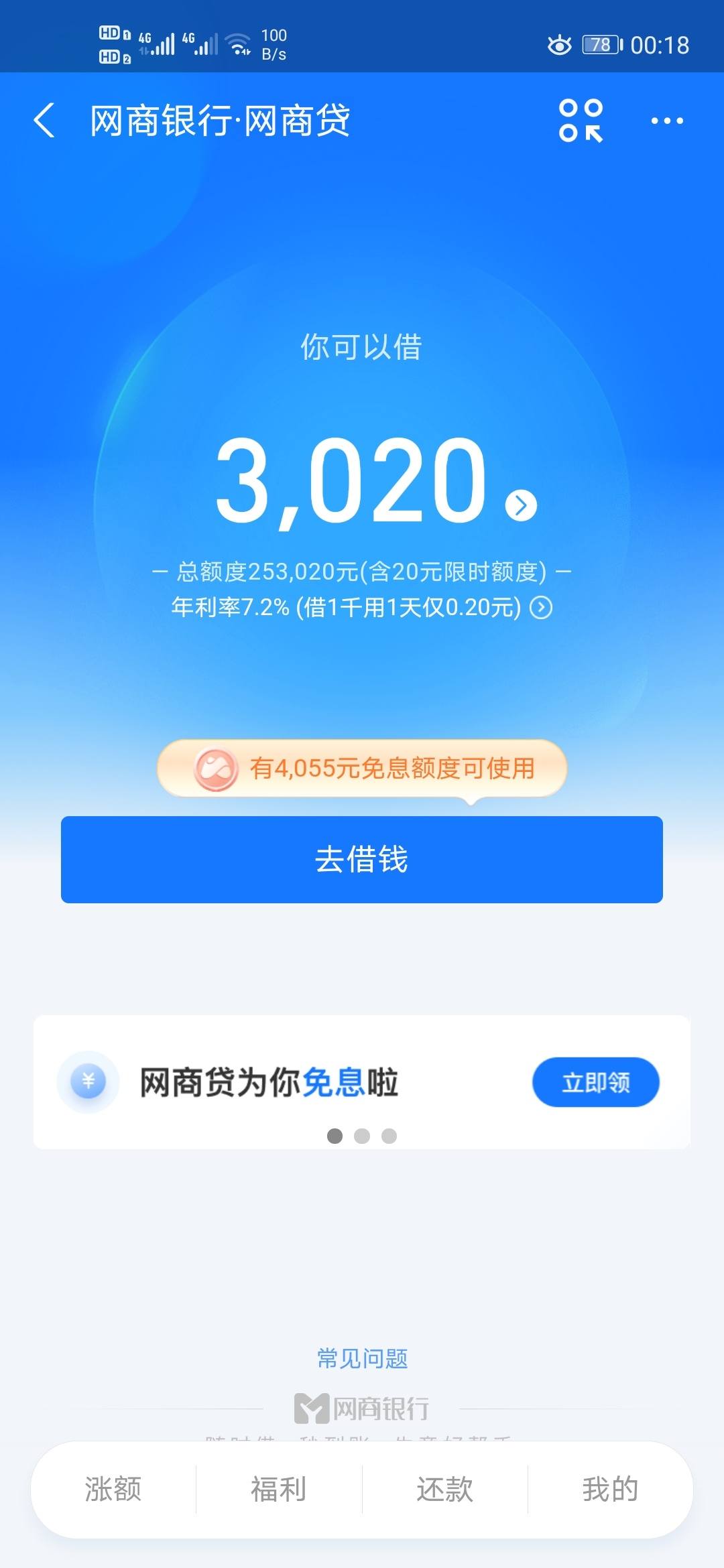
Task: Go back from 网商银行·网商贷 page
Action: pyautogui.click(x=44, y=121)
